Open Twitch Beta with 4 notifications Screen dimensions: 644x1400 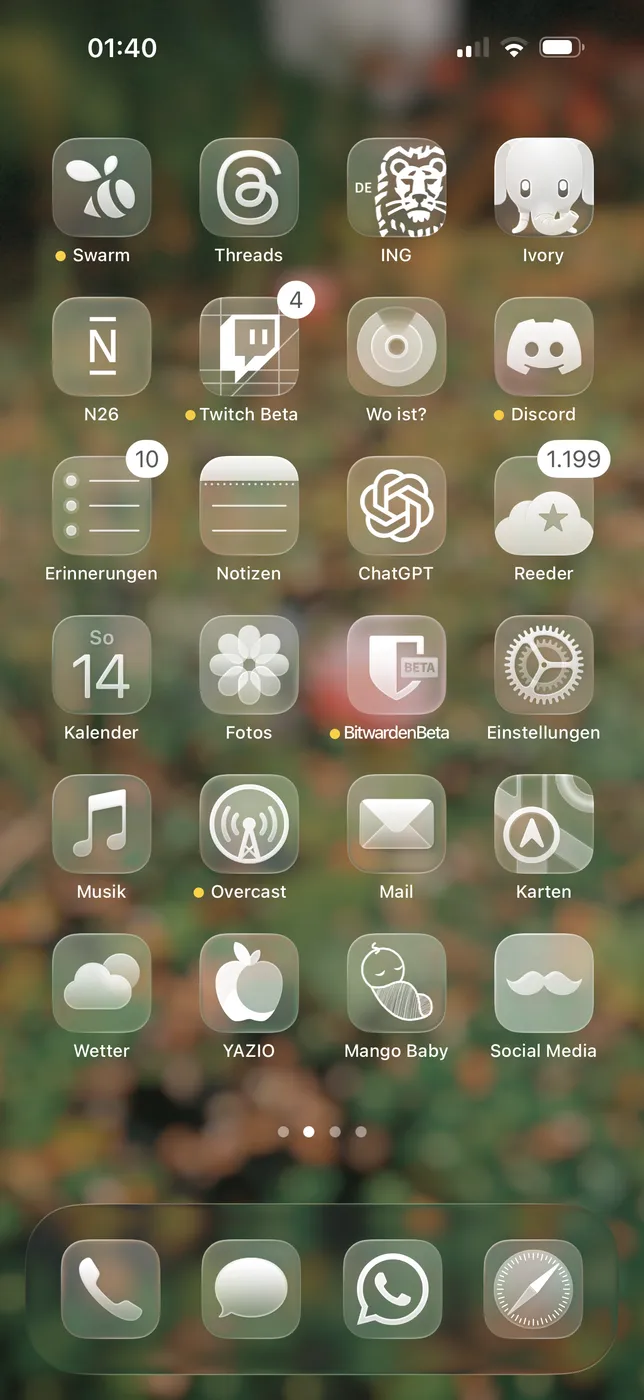click(x=249, y=346)
